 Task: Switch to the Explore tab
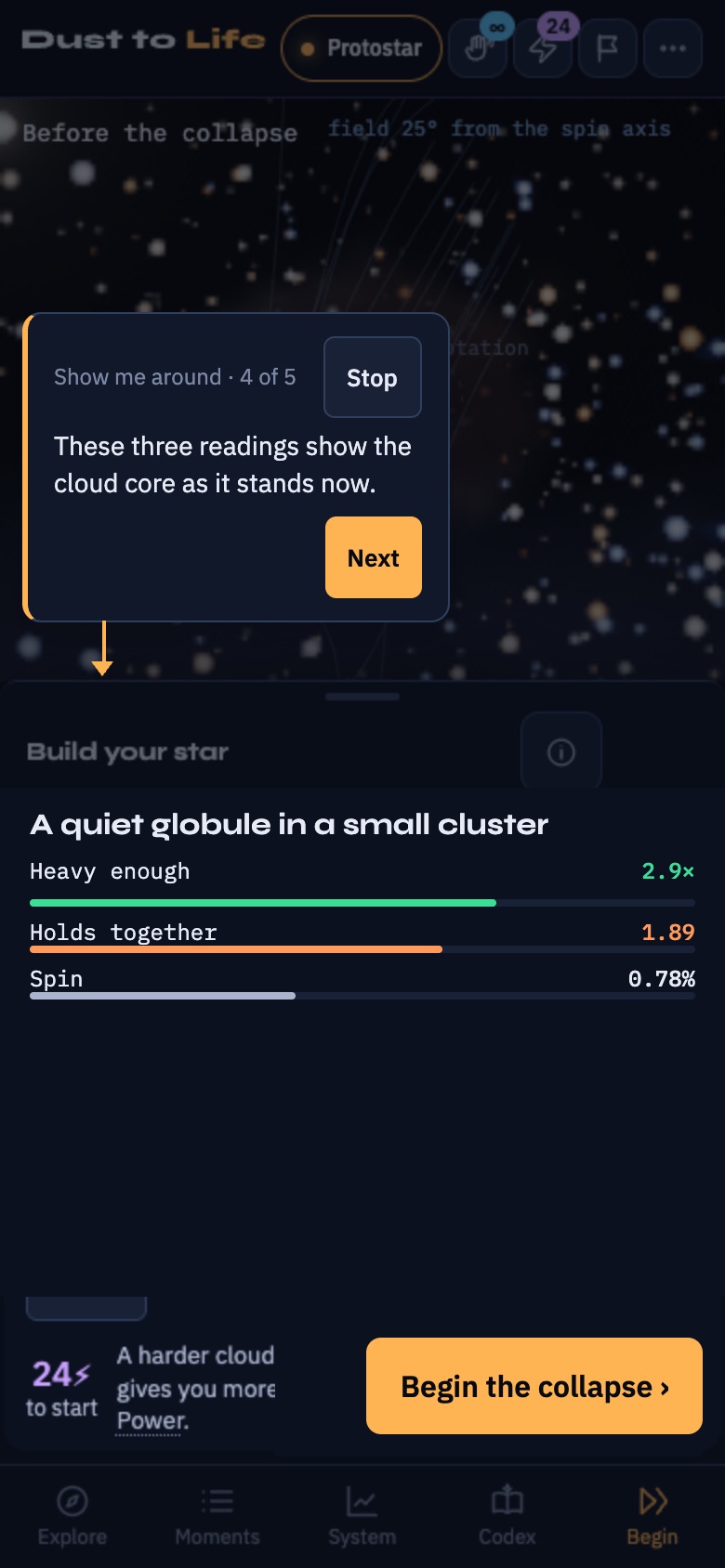(x=72, y=1516)
